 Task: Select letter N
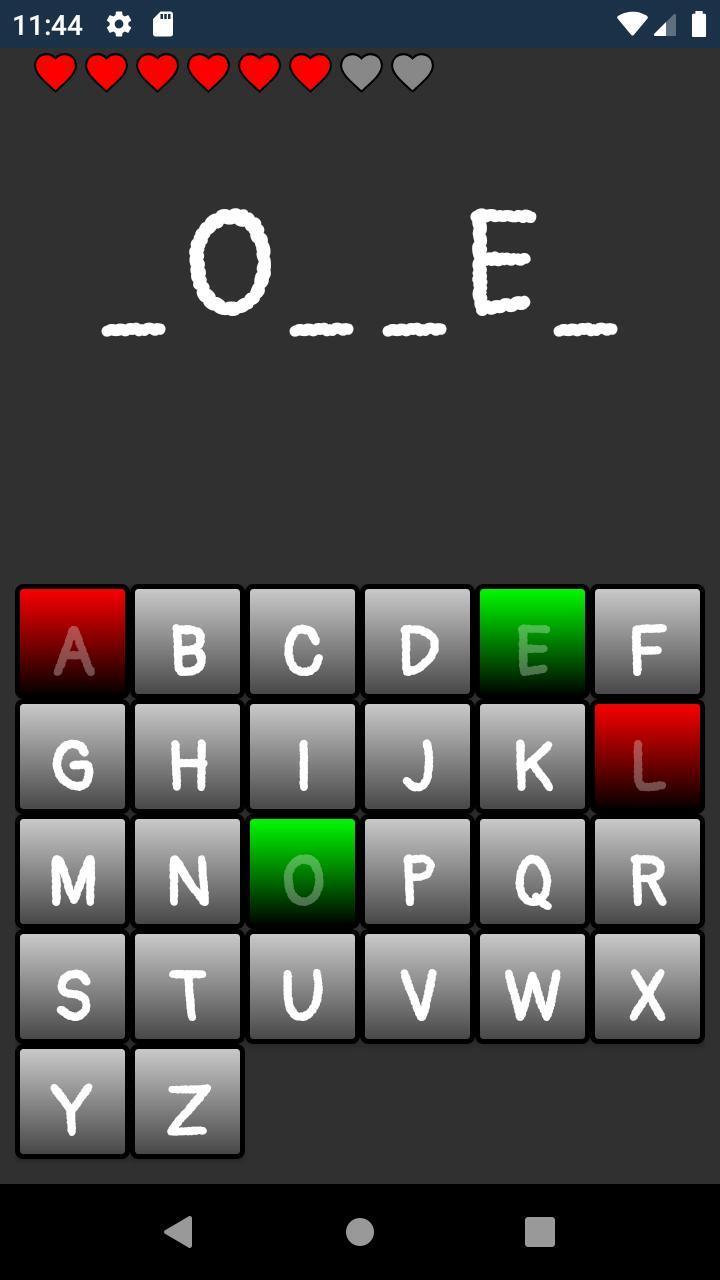(188, 871)
